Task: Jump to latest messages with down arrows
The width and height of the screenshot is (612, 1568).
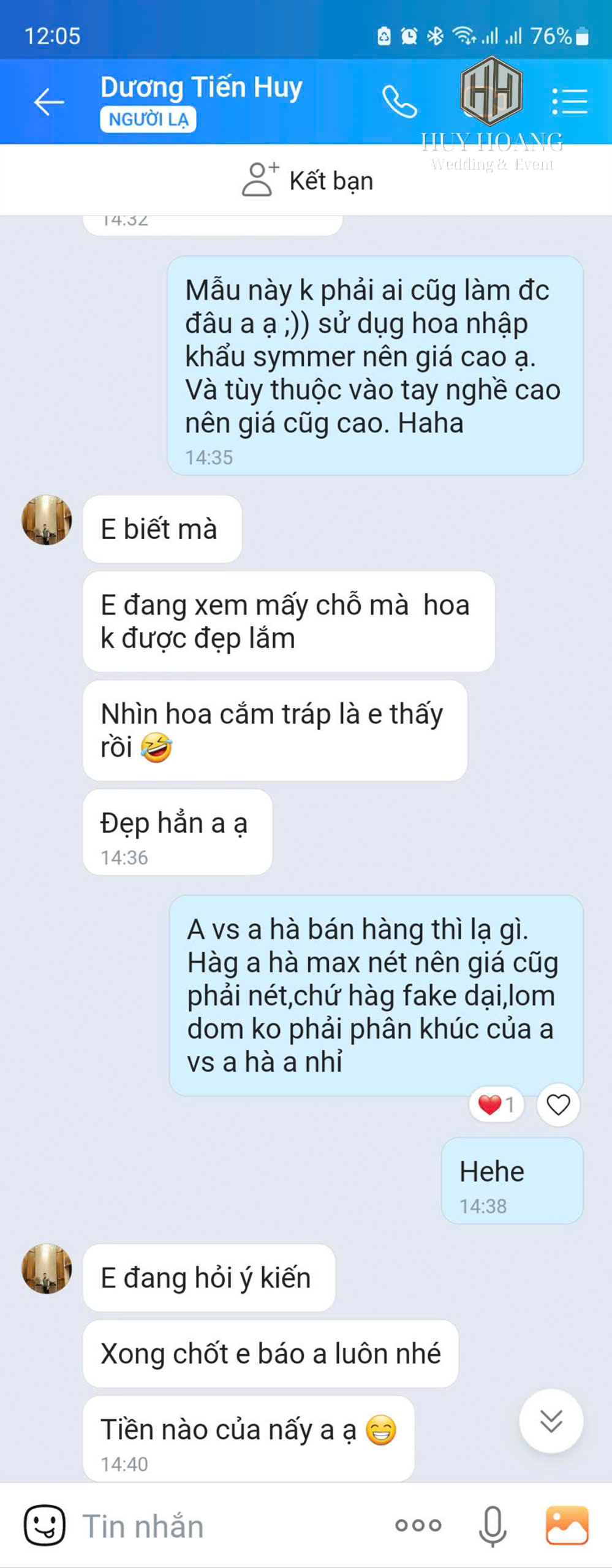Action: pos(551,1421)
